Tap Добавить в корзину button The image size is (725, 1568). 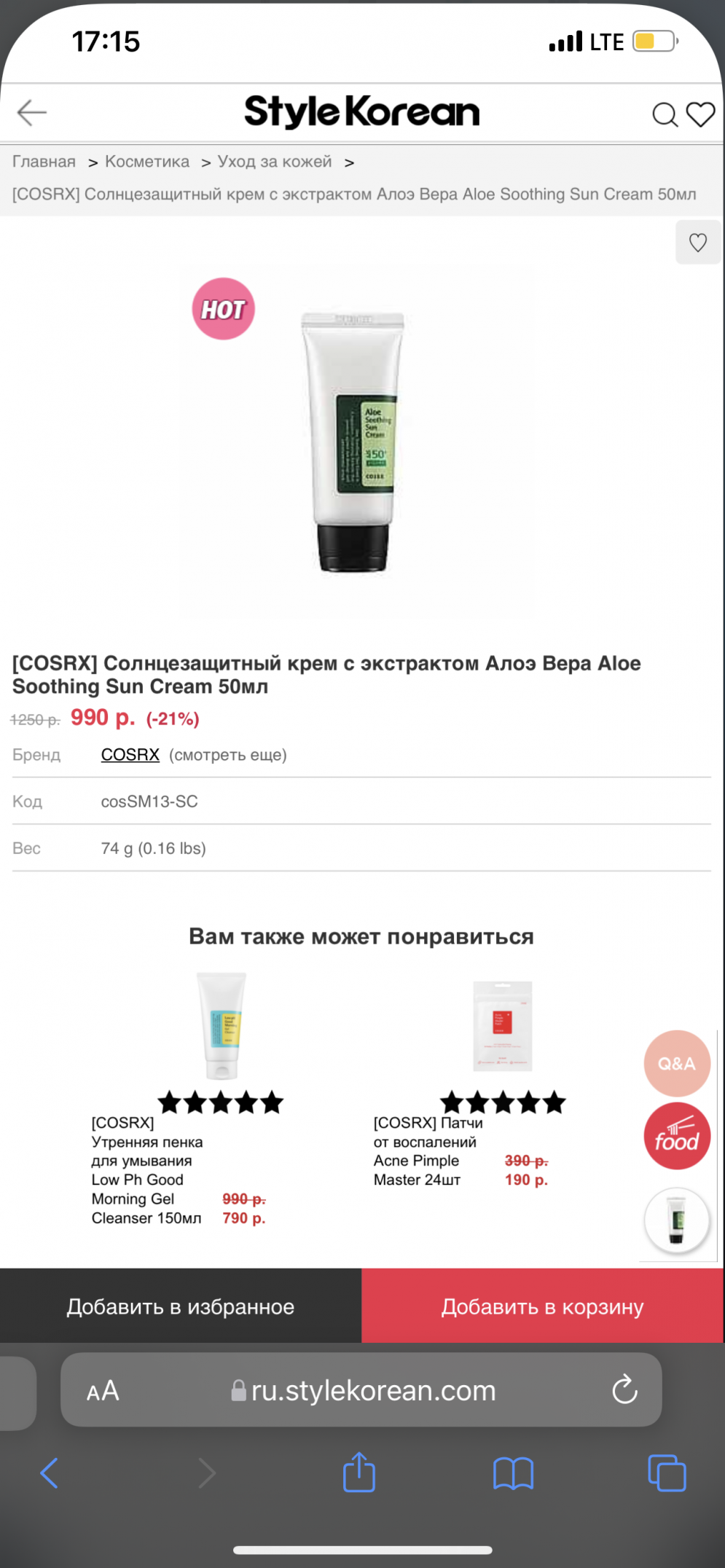[x=542, y=1307]
